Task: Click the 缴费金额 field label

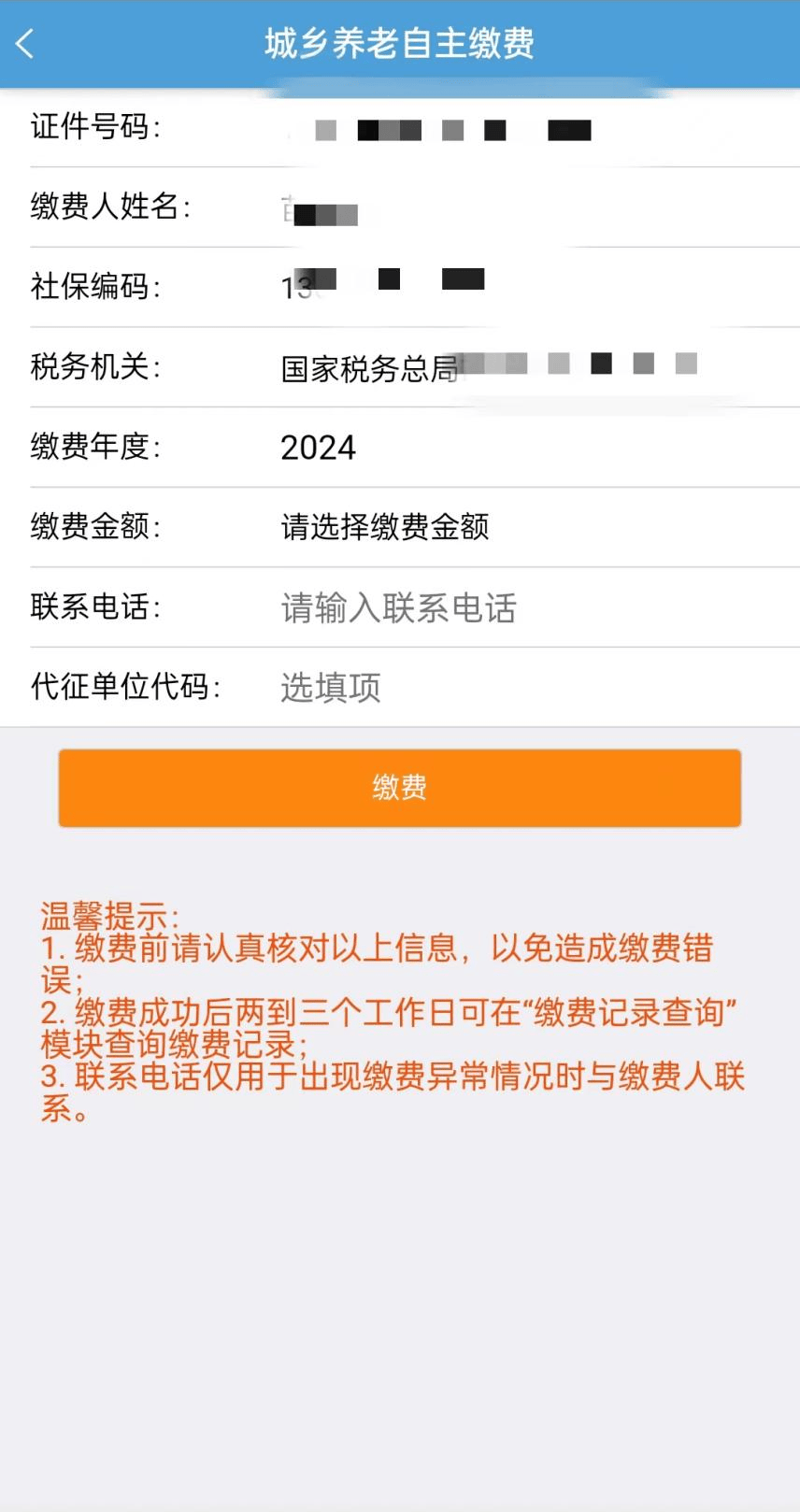Action: [x=96, y=528]
